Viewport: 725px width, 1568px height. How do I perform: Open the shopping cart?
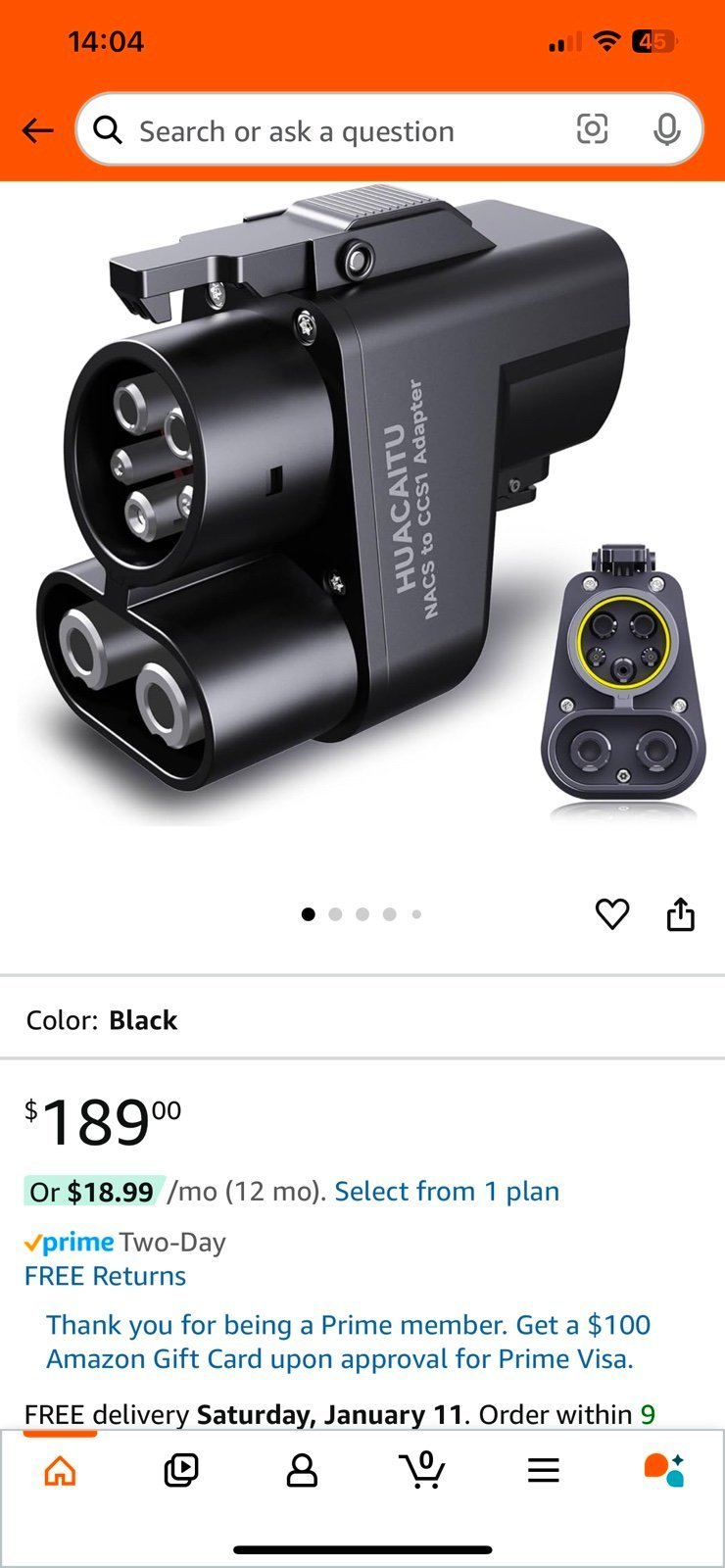tap(422, 1470)
